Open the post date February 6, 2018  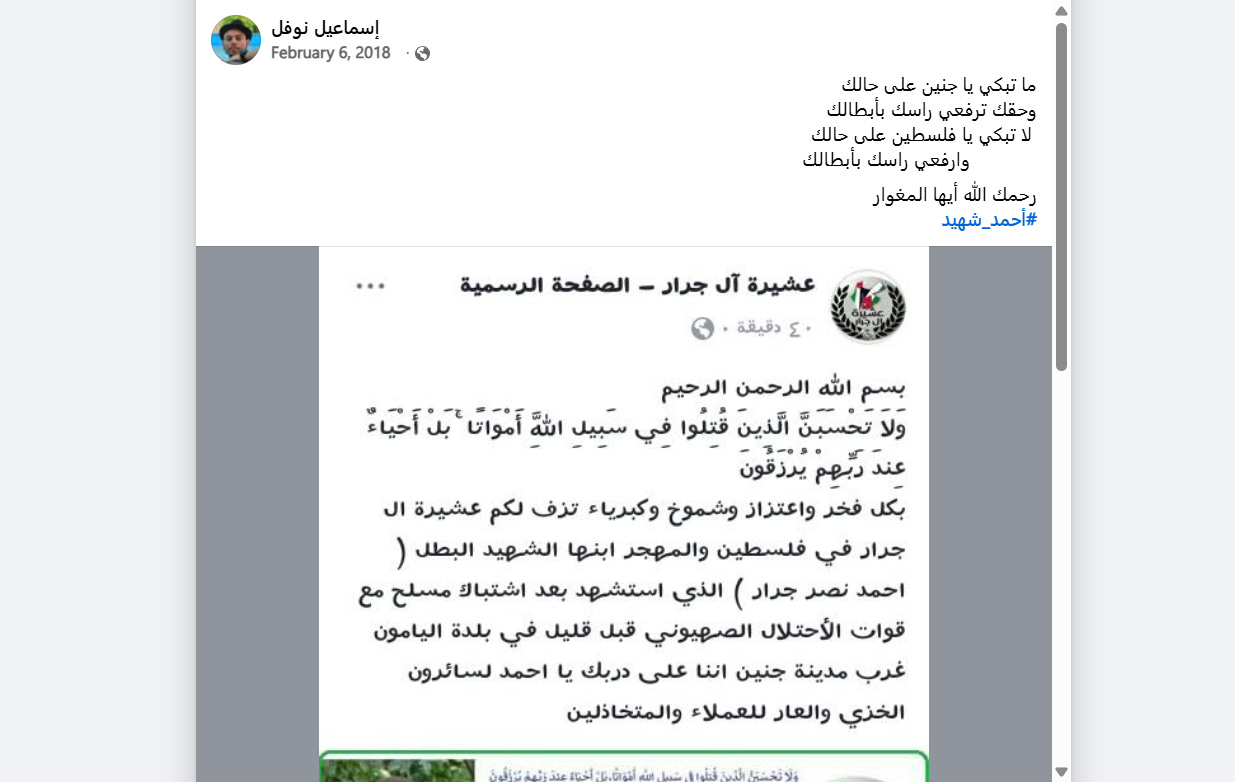tap(331, 53)
